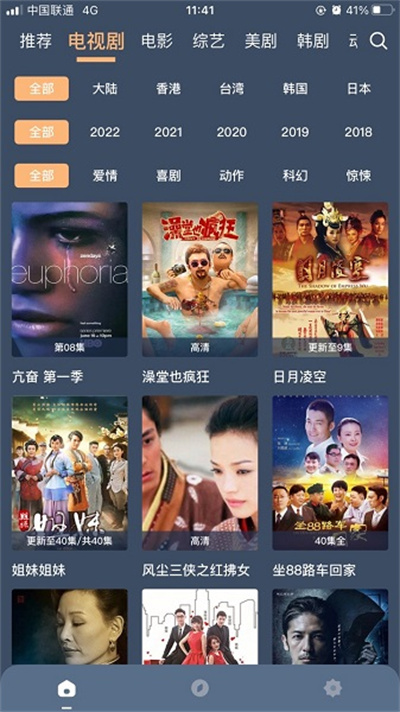The image size is (400, 712).
Task: Switch to the 推荐 tab
Action: click(35, 41)
